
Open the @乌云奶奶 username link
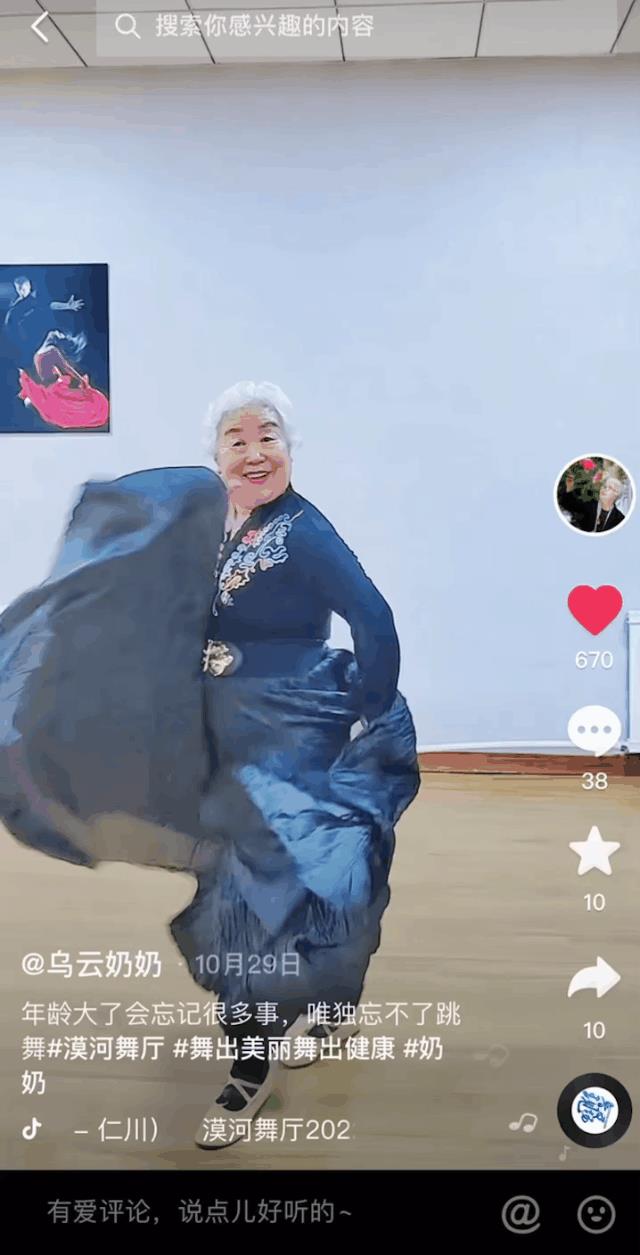click(91, 964)
